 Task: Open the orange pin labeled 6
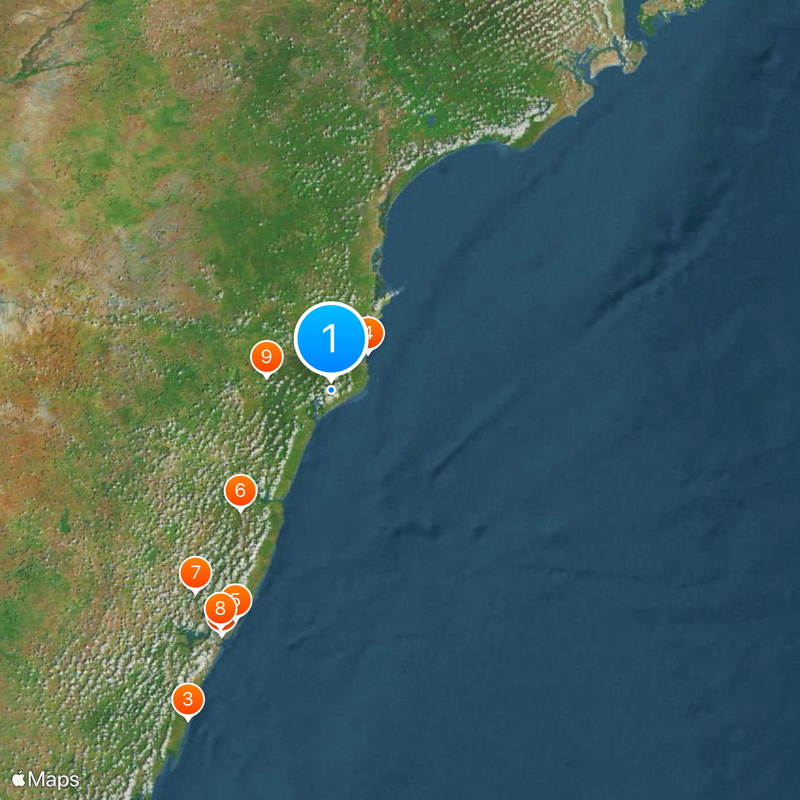(240, 491)
